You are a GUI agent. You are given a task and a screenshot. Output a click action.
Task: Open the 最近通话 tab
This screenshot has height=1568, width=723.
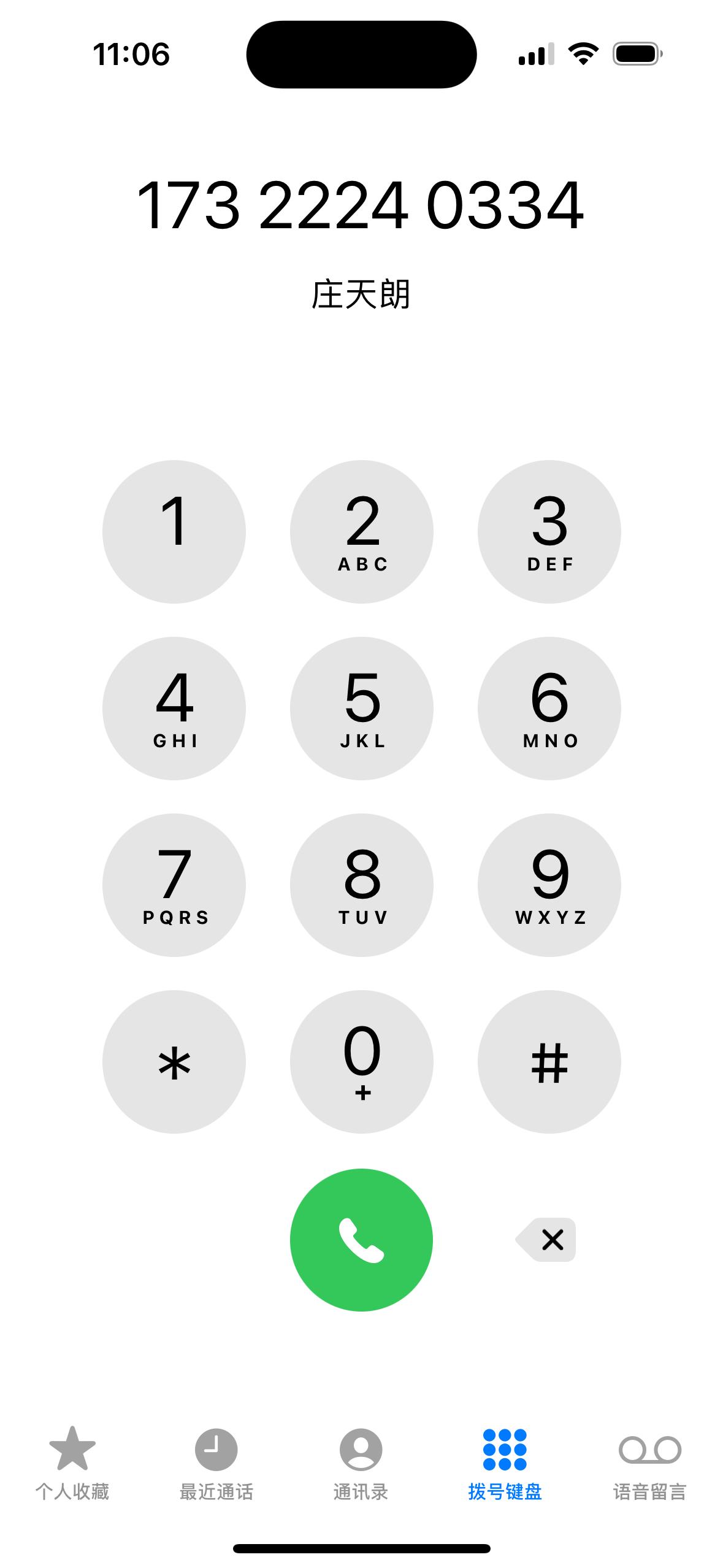pos(216,1464)
